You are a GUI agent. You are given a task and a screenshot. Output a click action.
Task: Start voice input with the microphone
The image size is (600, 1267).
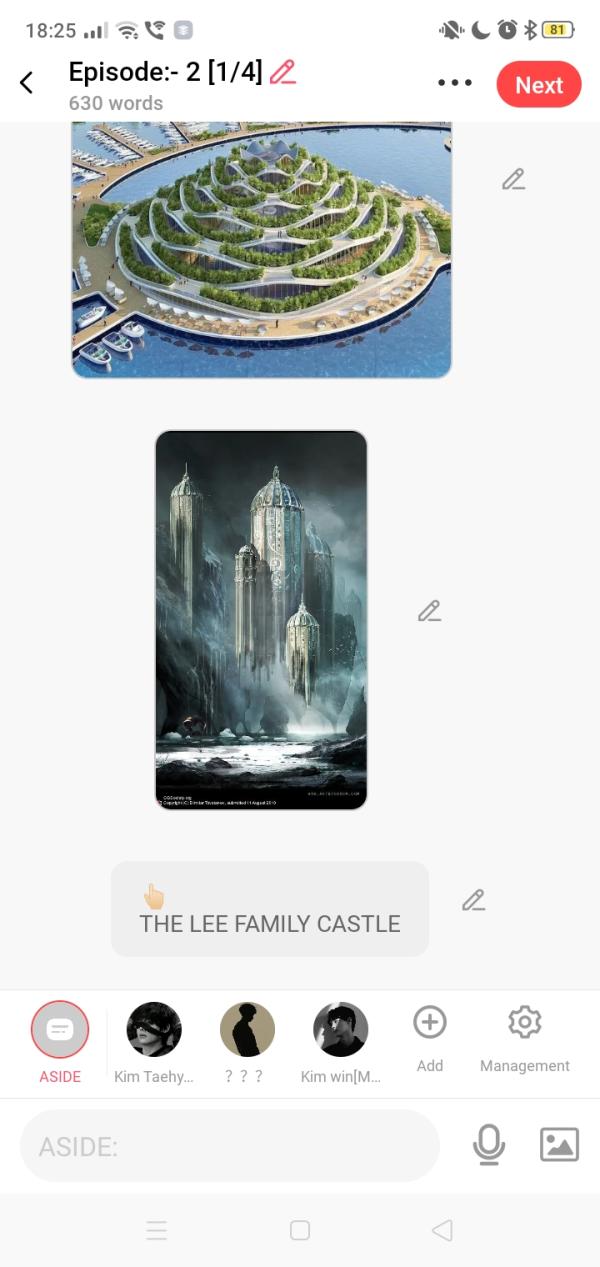pos(488,1144)
